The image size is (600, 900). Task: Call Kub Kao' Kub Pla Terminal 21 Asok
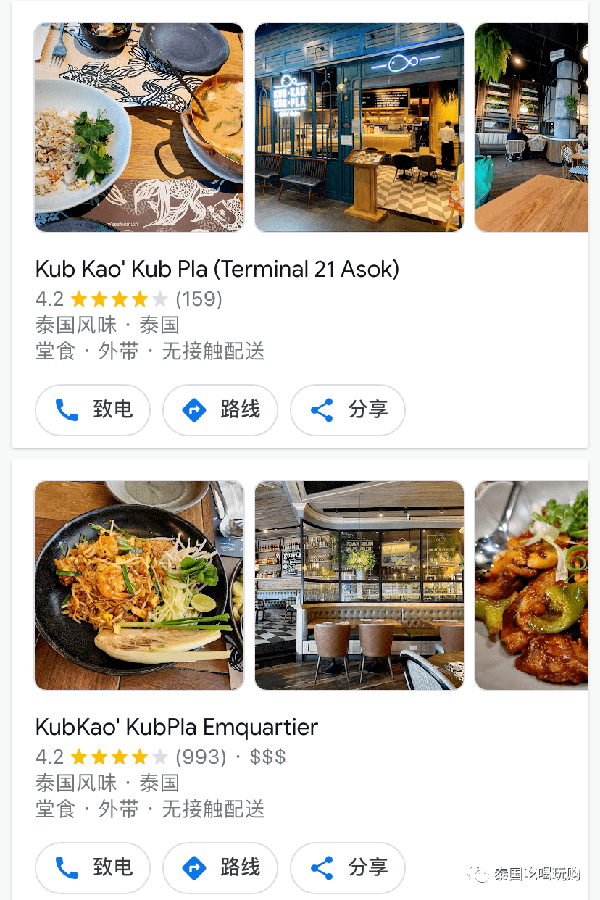[92, 410]
